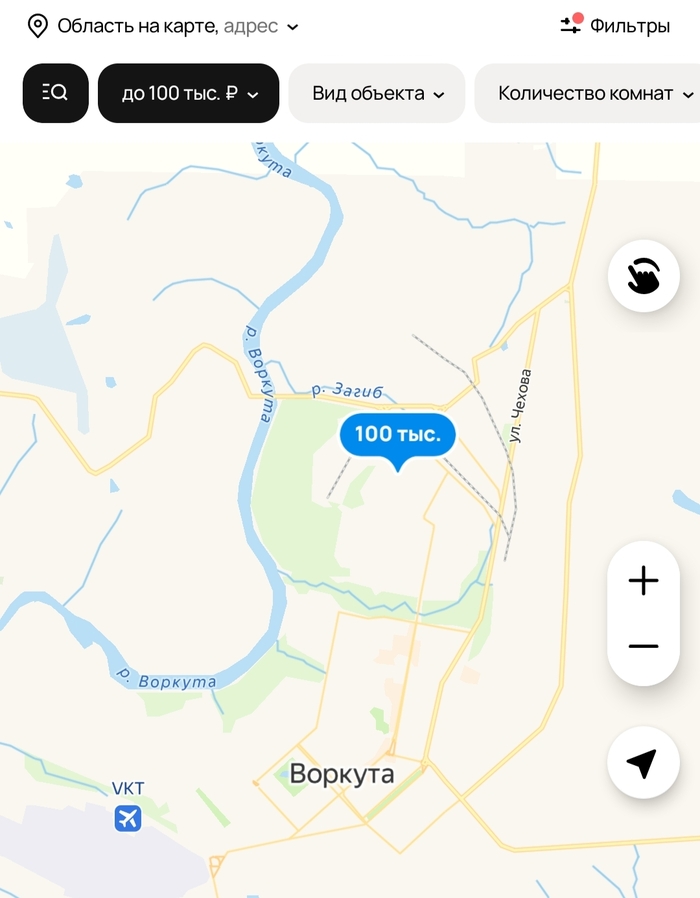700x898 pixels.
Task: Open the map area and address selector
Action: 165,26
